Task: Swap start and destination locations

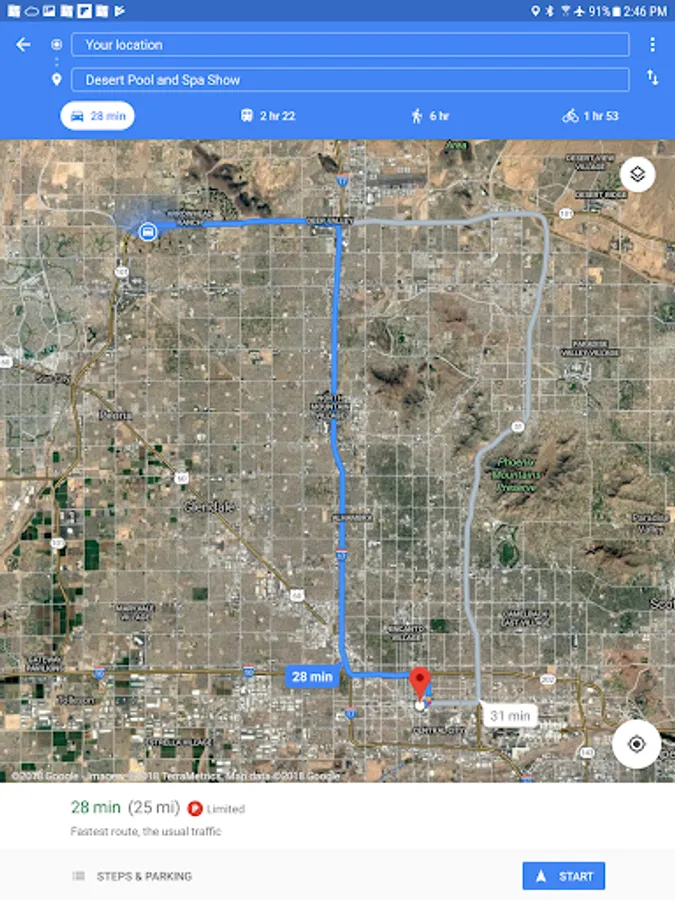Action: (652, 78)
